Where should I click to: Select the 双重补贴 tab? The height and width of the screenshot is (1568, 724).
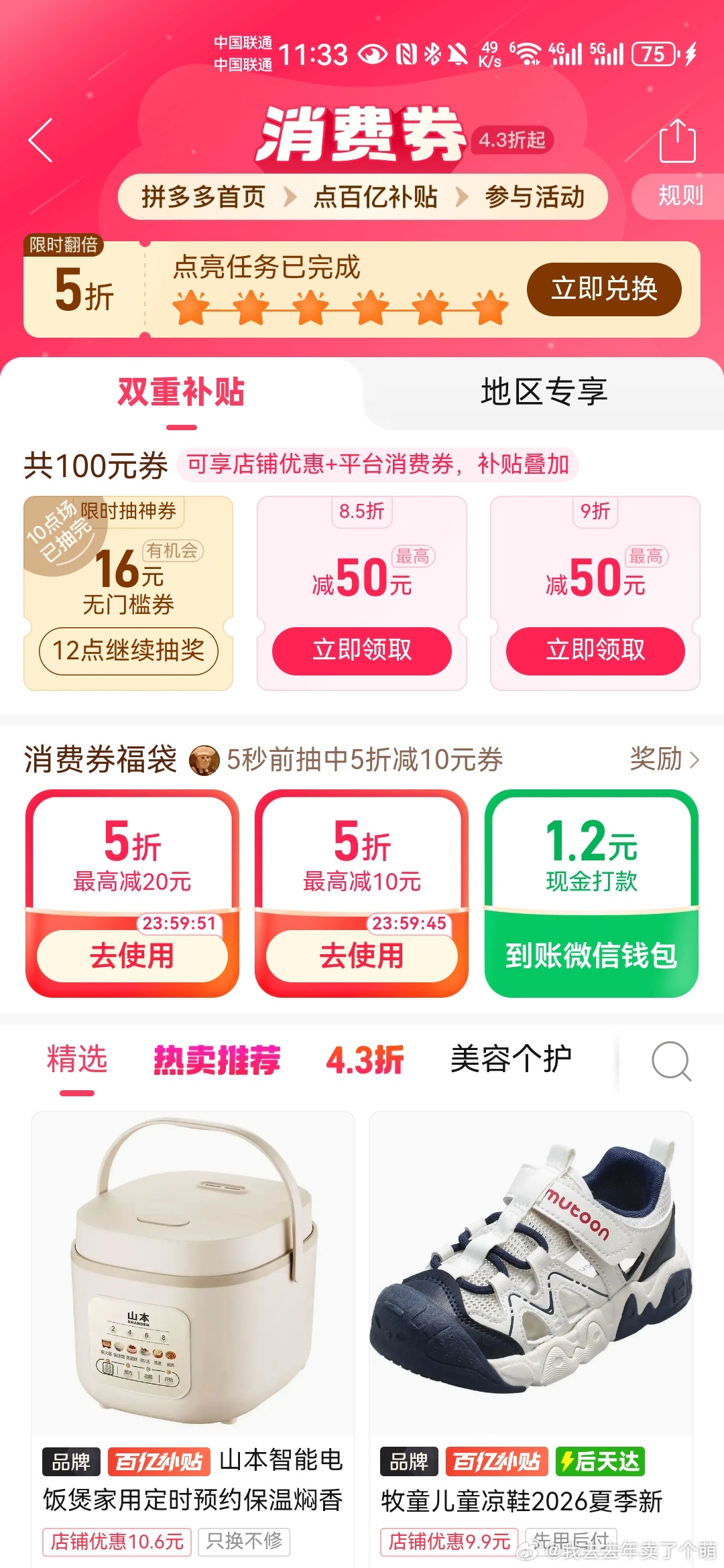coord(181,392)
